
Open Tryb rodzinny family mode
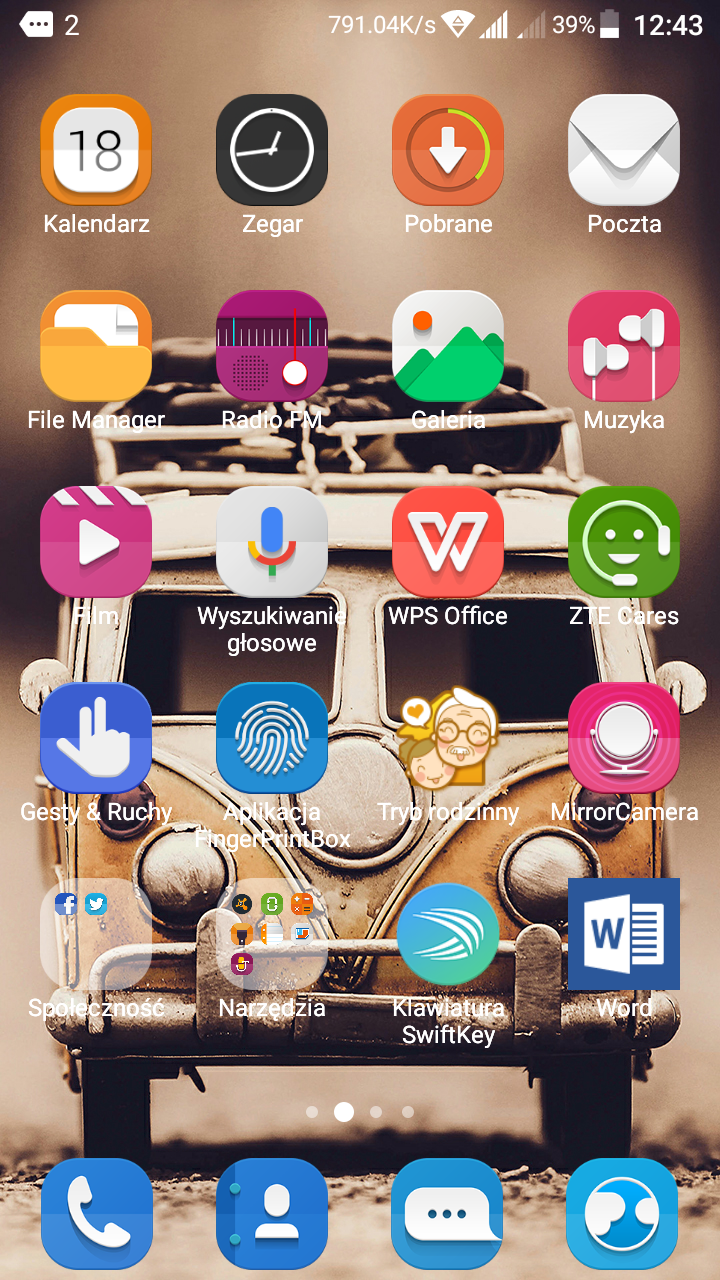(448, 738)
